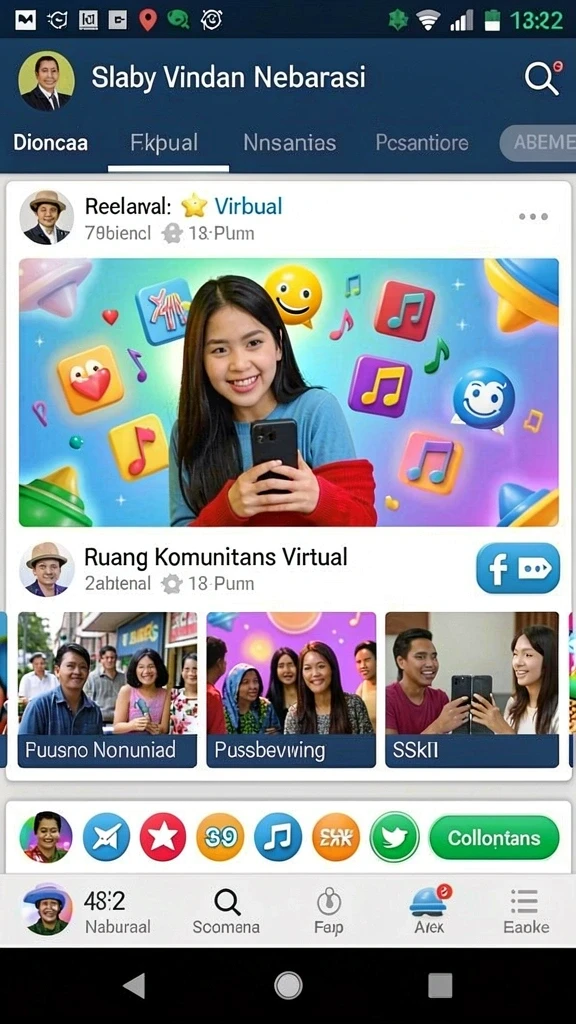Open the three-dot menu on the Reelarval post
Image resolution: width=576 pixels, height=1024 pixels.
pyautogui.click(x=534, y=216)
